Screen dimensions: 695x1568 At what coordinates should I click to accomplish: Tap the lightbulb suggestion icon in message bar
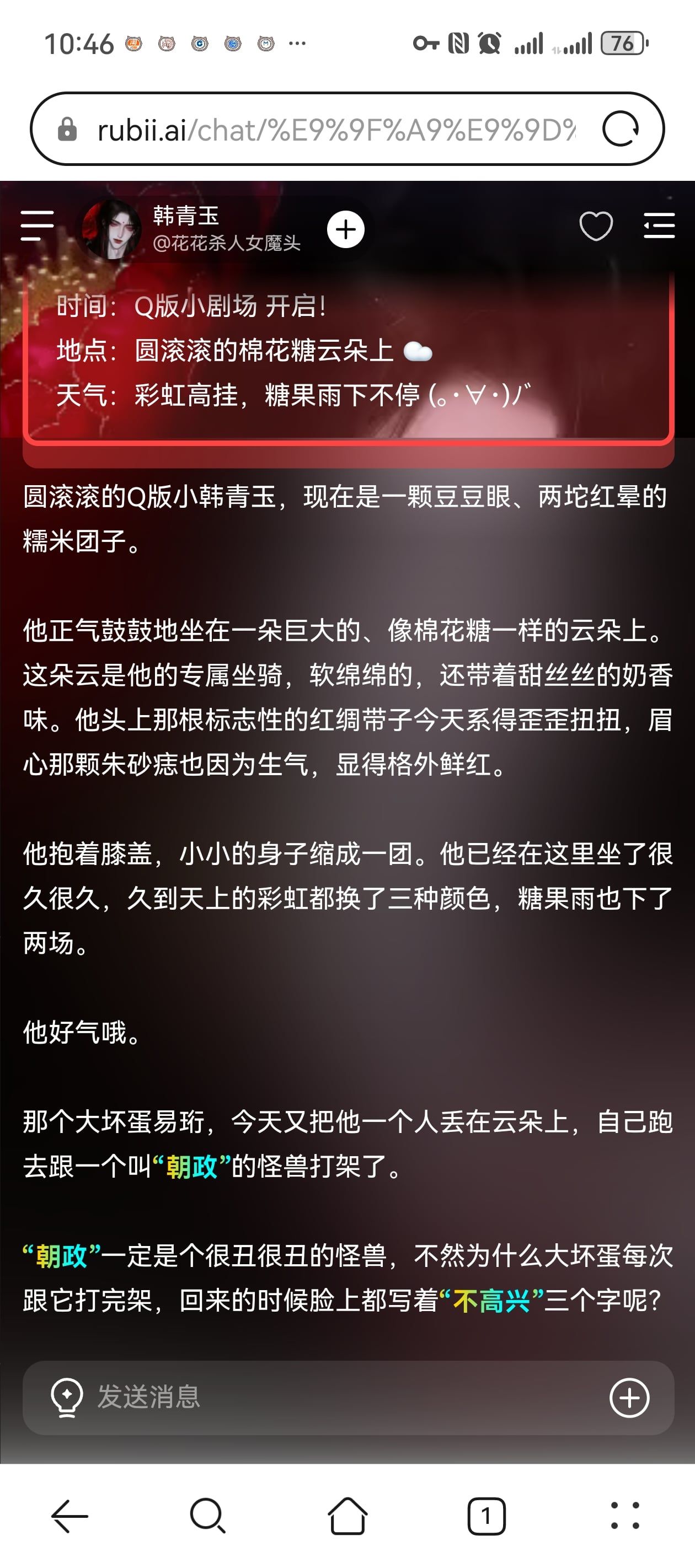pyautogui.click(x=67, y=1398)
